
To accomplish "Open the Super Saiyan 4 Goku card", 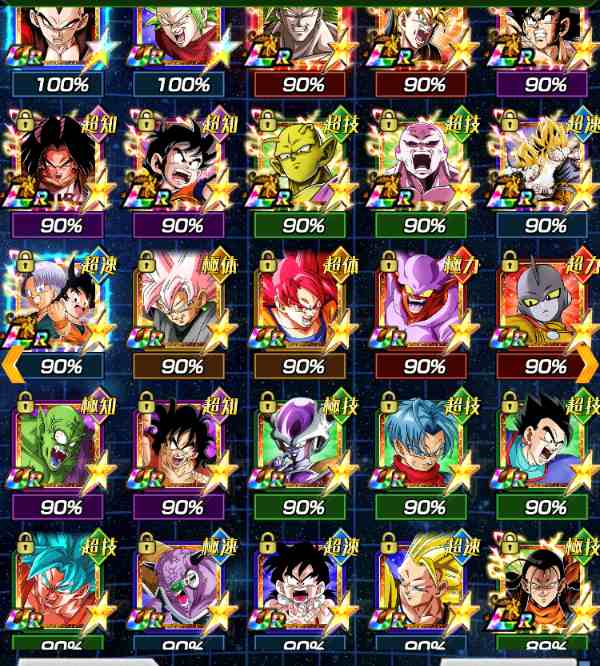I will pos(60,162).
